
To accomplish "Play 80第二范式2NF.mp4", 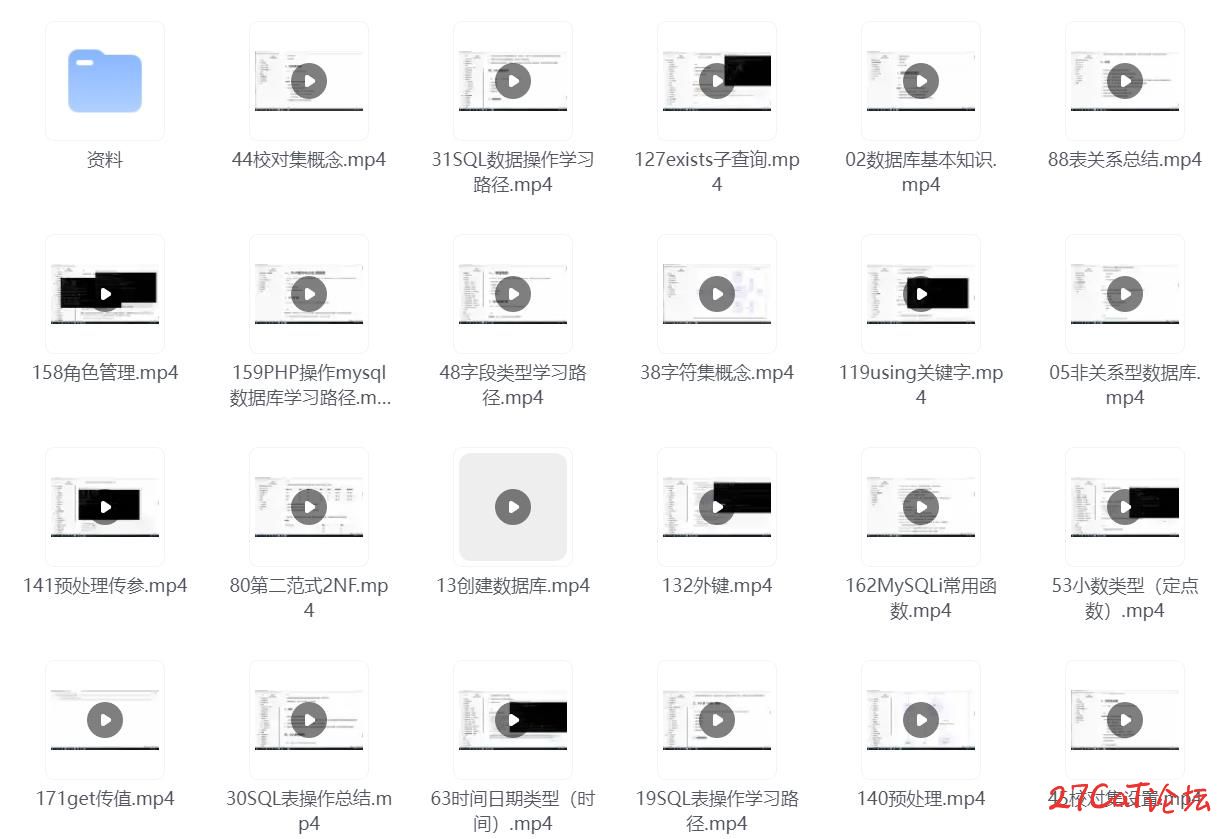I will tap(309, 507).
